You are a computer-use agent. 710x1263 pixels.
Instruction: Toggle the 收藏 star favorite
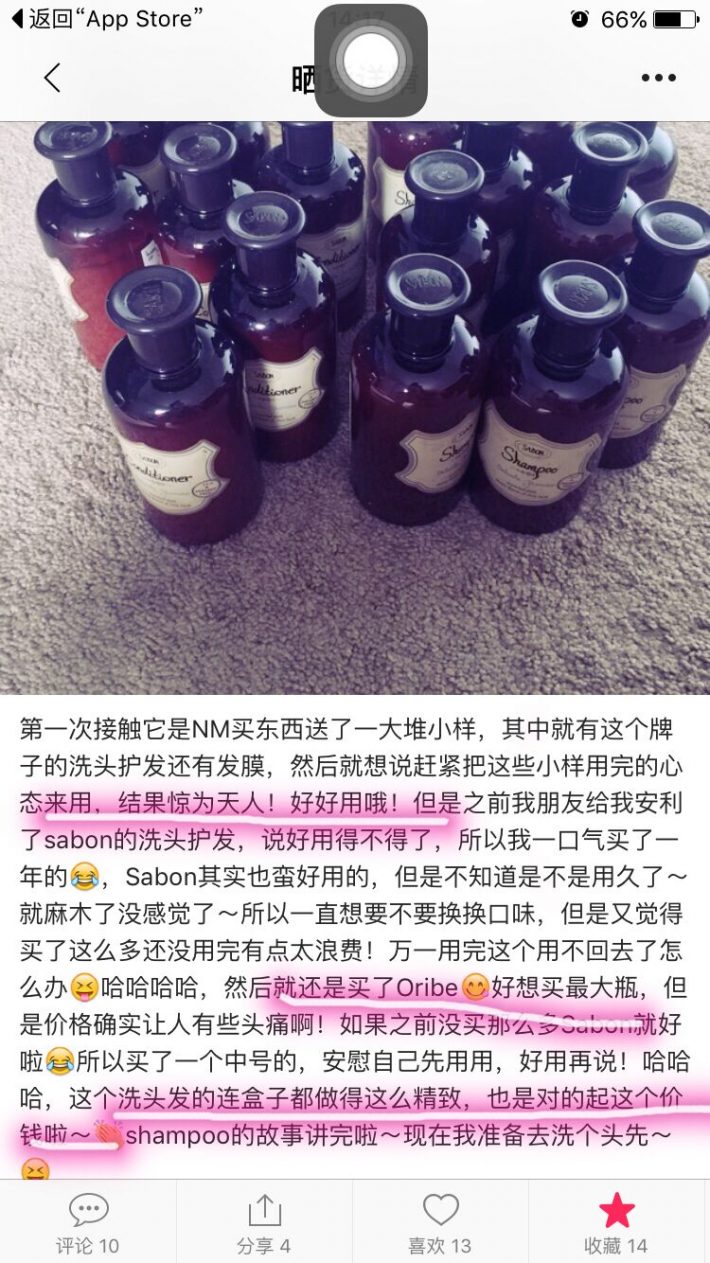[616, 1221]
